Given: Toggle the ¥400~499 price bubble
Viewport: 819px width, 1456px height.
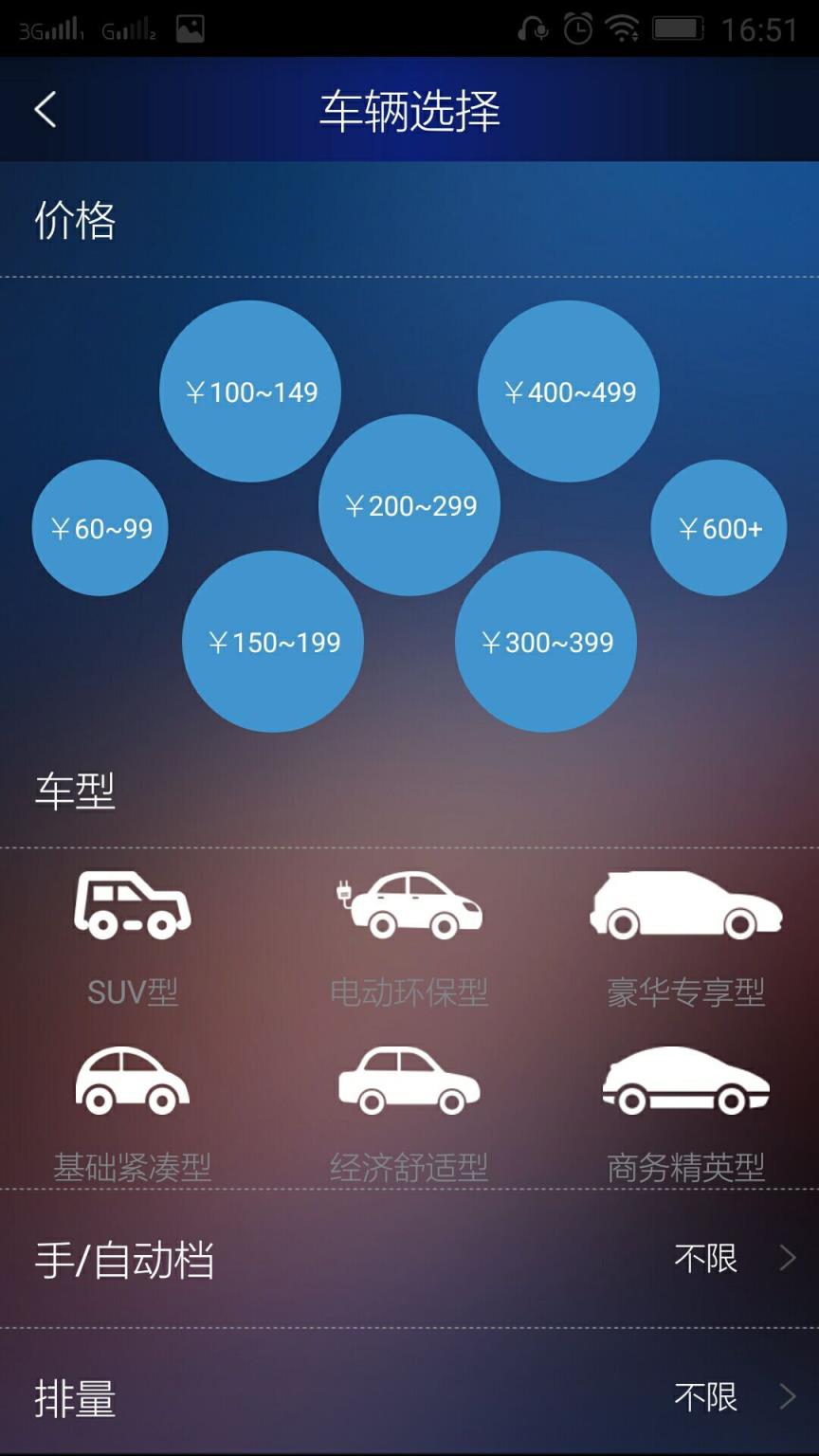Looking at the screenshot, I should click(570, 390).
